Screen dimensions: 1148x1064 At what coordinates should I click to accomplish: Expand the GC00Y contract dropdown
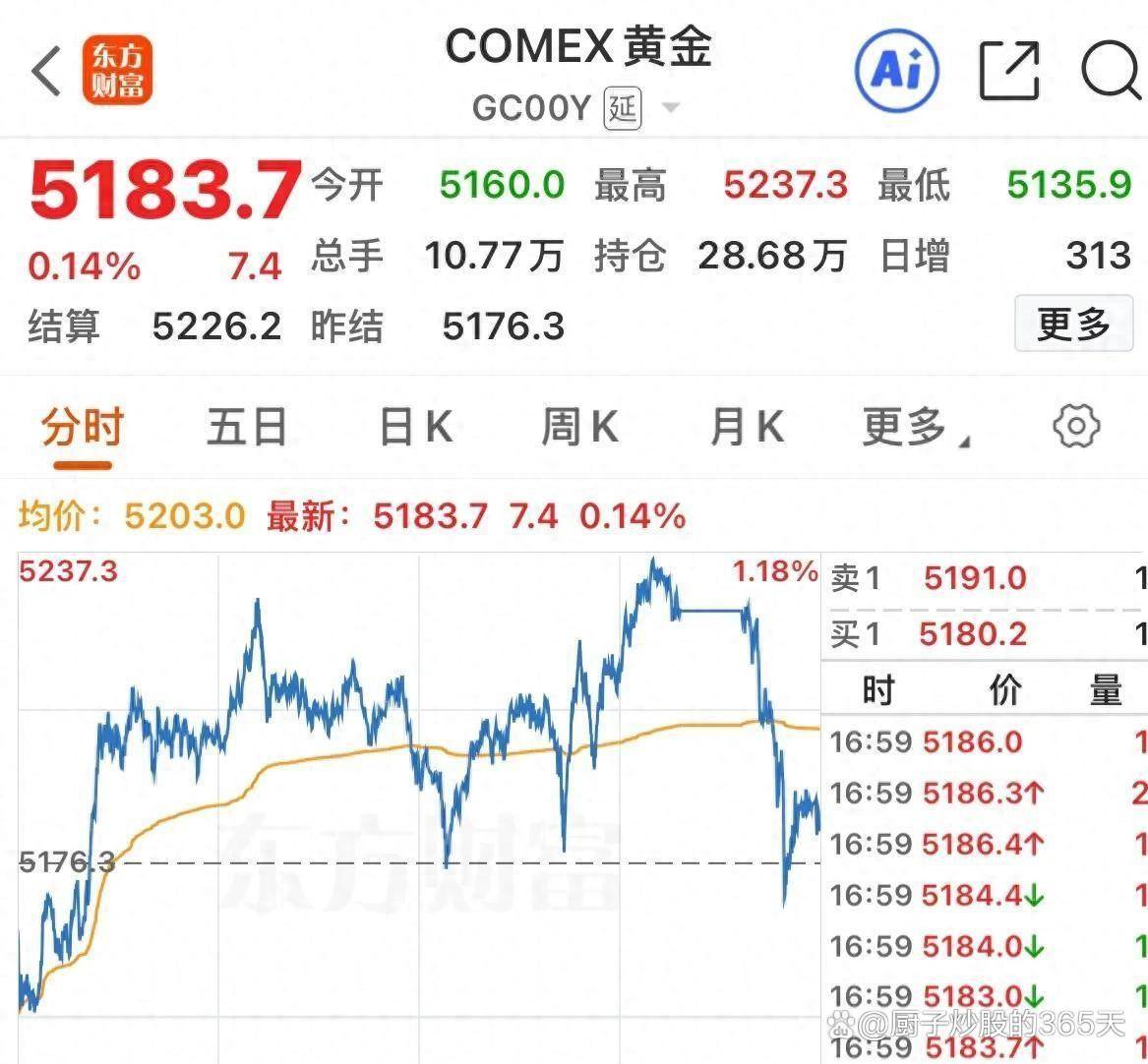point(671,107)
